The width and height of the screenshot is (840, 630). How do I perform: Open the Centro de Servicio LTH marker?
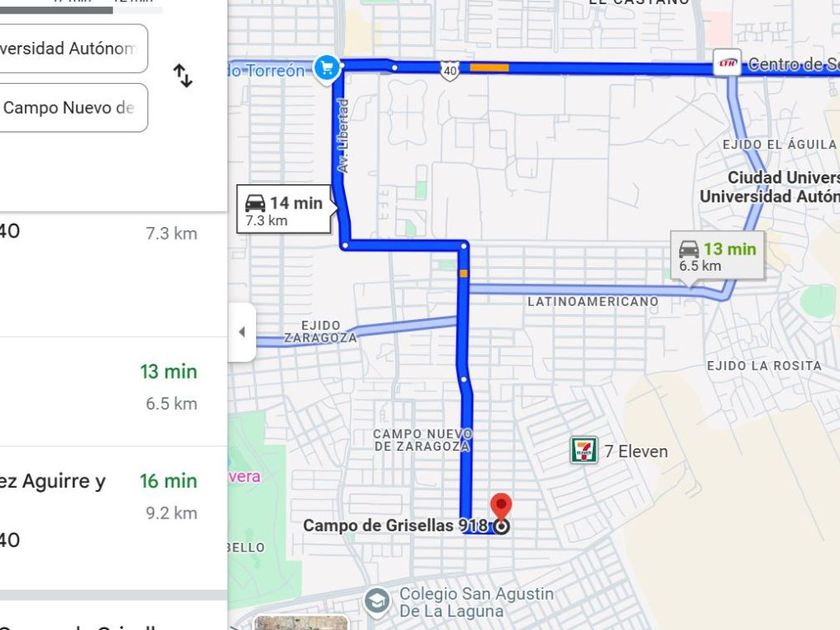tap(727, 63)
